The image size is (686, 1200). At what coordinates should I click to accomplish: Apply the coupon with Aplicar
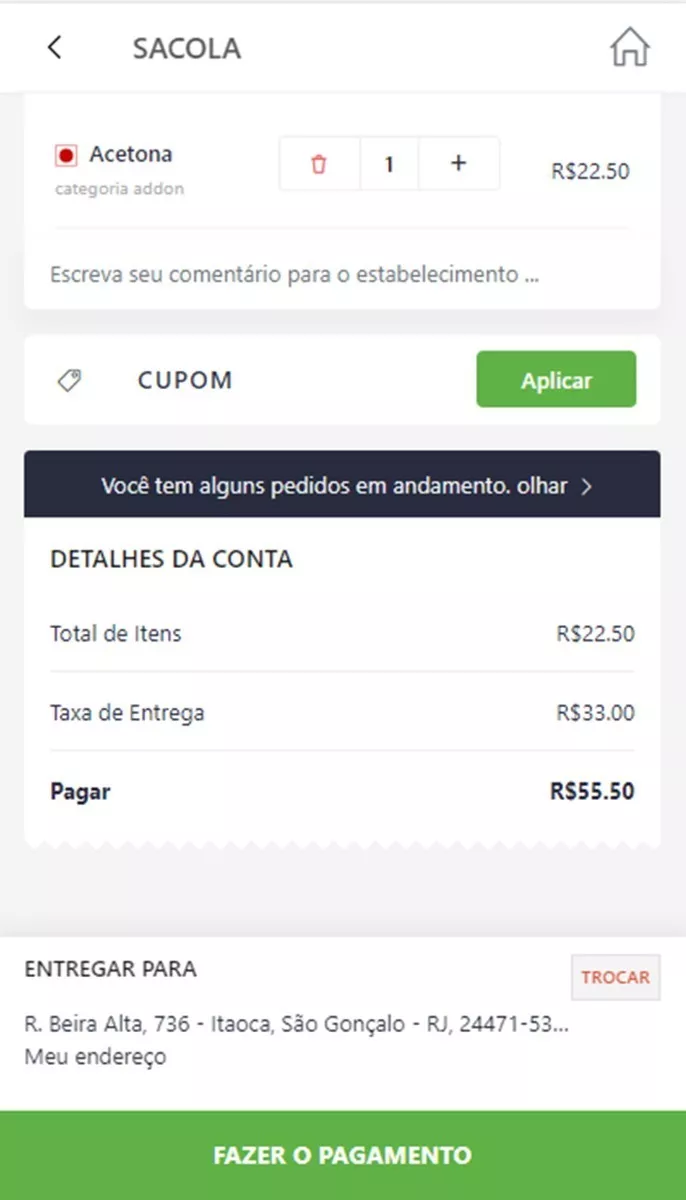(556, 379)
